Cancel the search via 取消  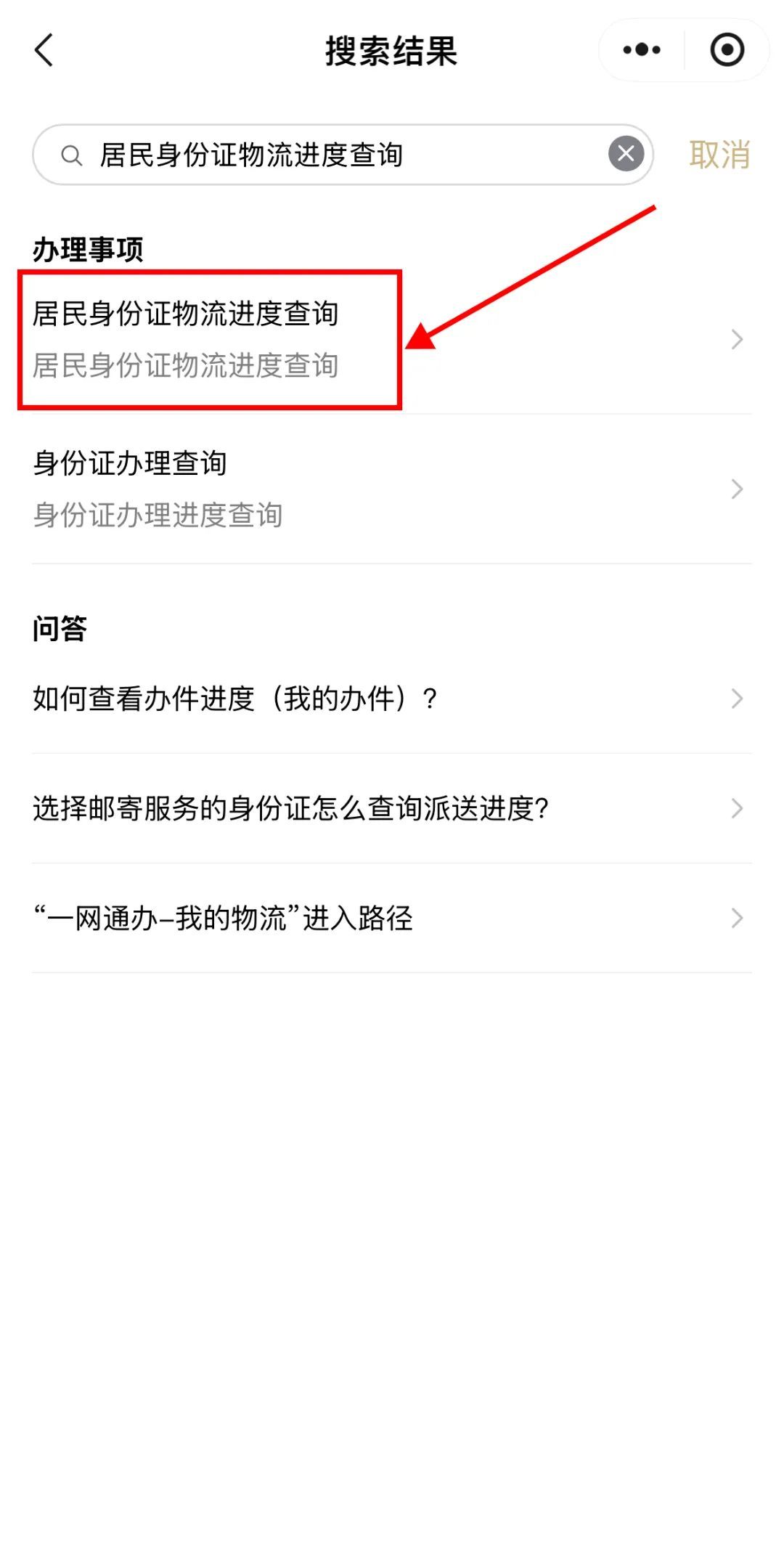(719, 155)
